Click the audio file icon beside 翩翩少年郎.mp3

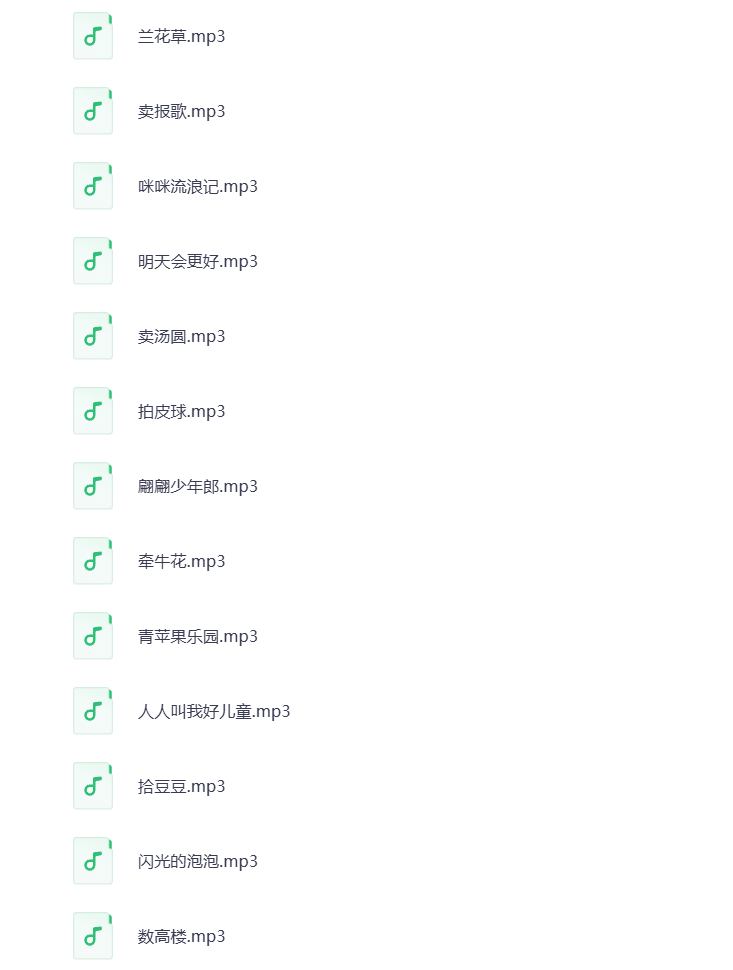[x=92, y=486]
